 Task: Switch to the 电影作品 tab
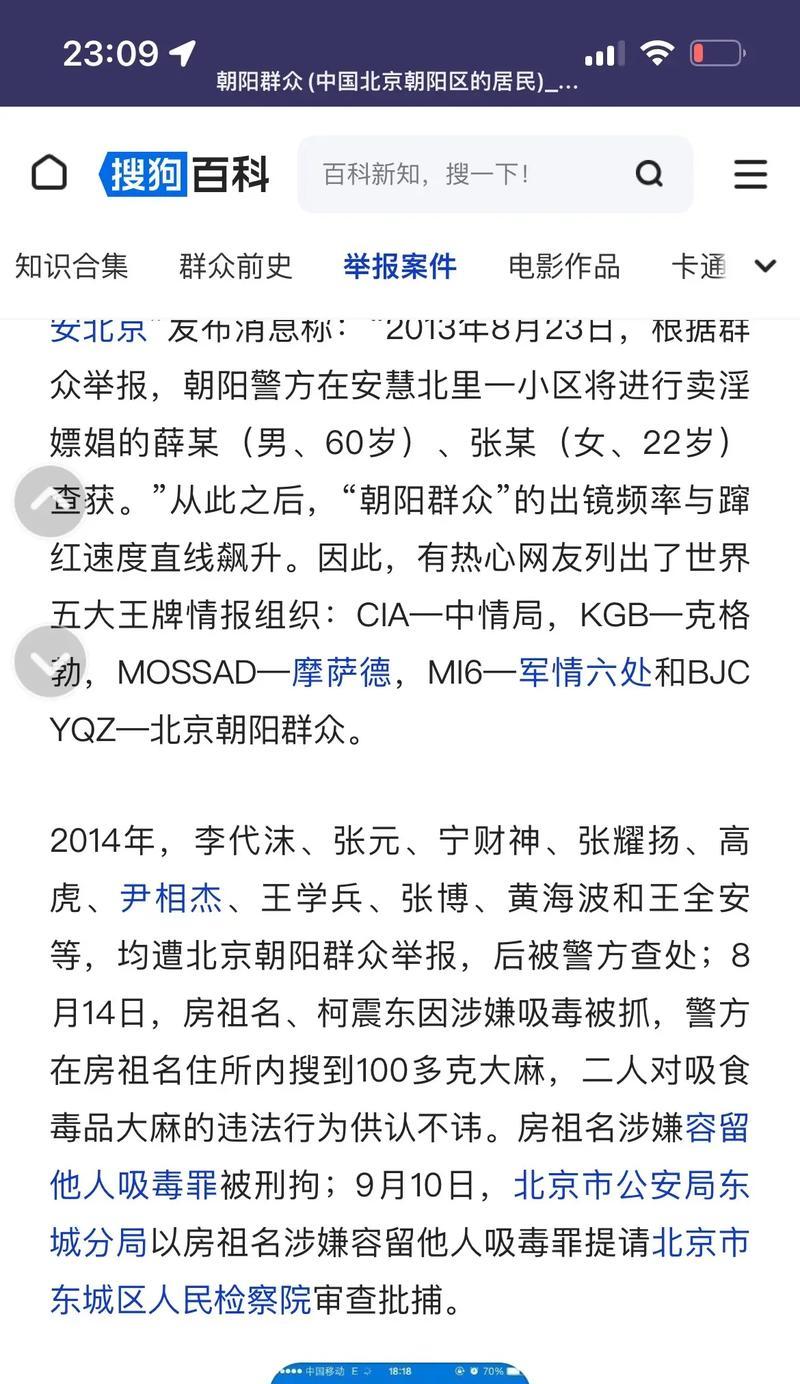click(564, 266)
